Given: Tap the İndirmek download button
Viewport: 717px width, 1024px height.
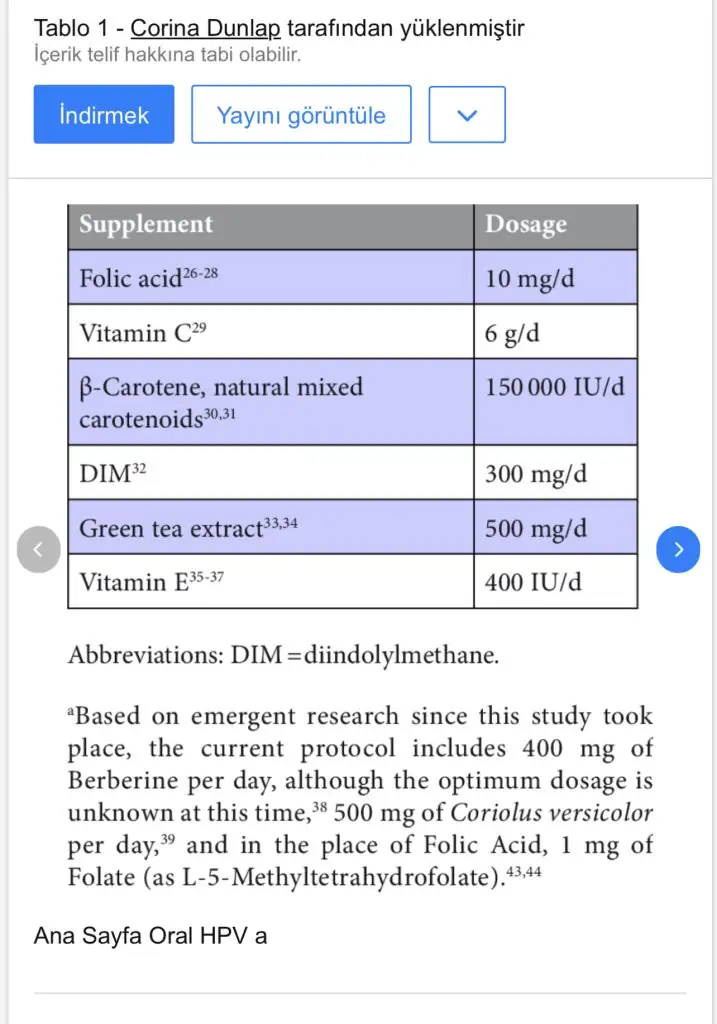Looking at the screenshot, I should coord(104,115).
